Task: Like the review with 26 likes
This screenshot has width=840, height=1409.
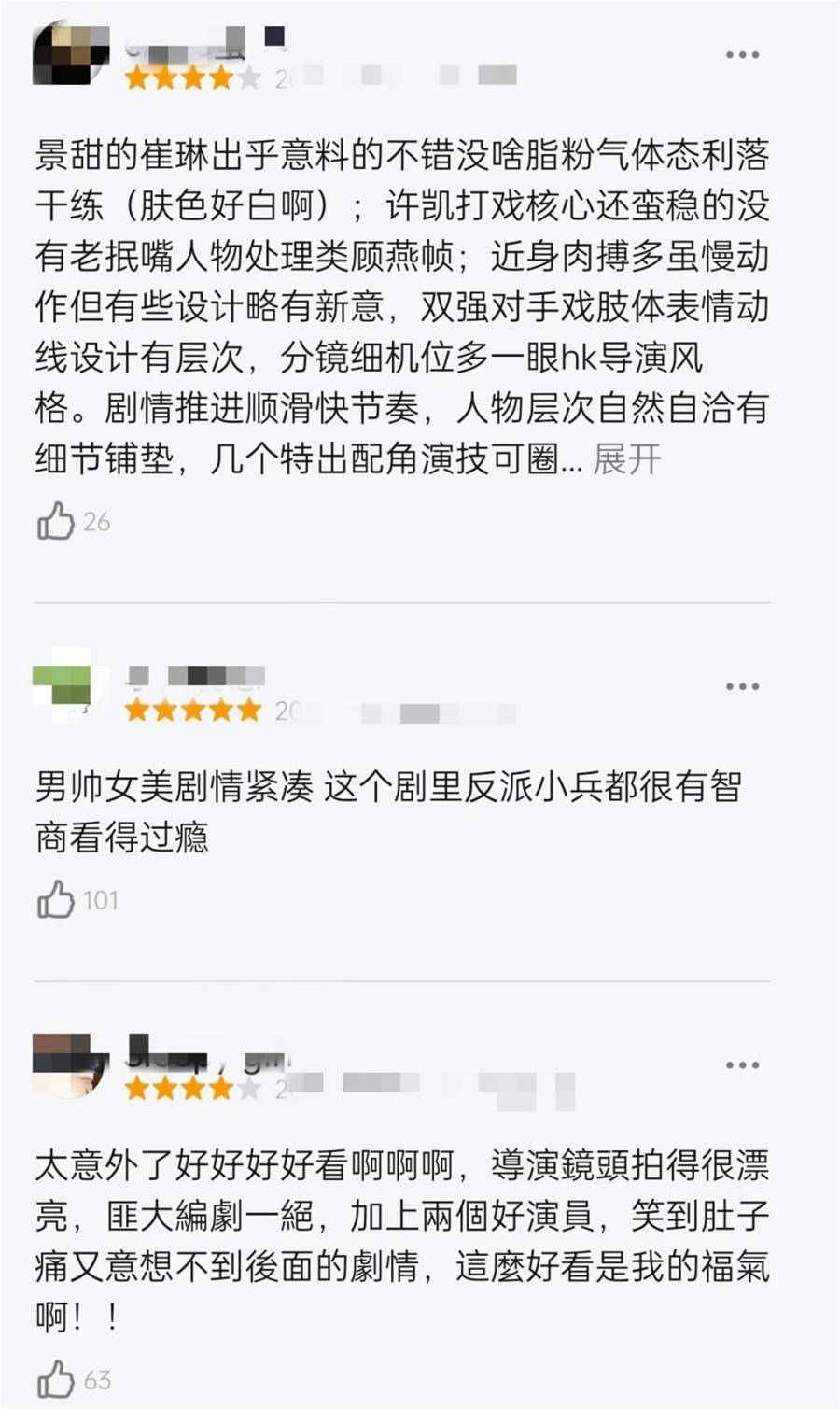Action: [x=56, y=521]
